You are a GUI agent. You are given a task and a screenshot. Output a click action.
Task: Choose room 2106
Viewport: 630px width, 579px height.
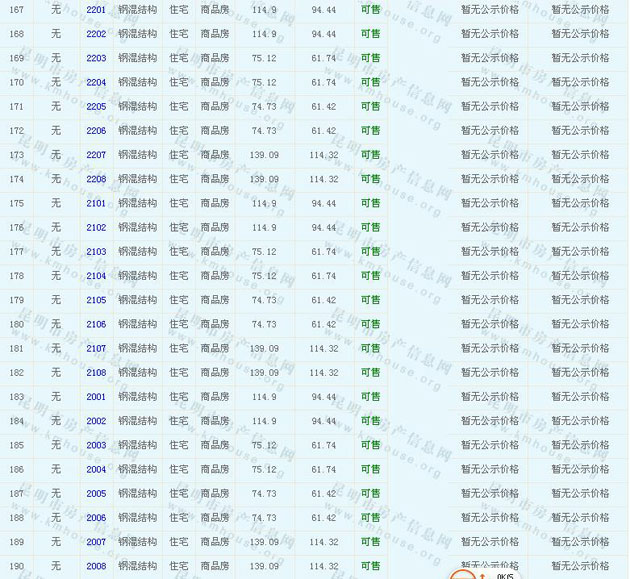tap(96, 324)
